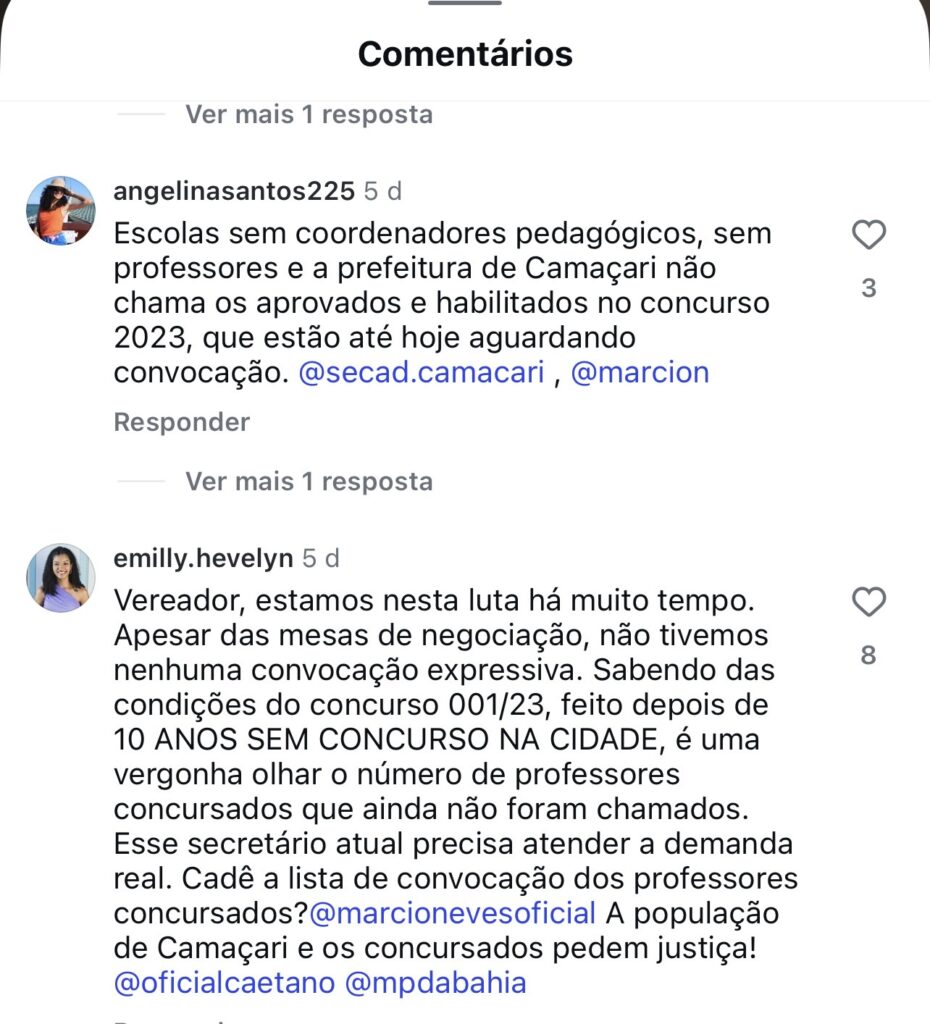The height and width of the screenshot is (1024, 930).
Task: Open emilly.hevelyn username
Action: [x=203, y=557]
